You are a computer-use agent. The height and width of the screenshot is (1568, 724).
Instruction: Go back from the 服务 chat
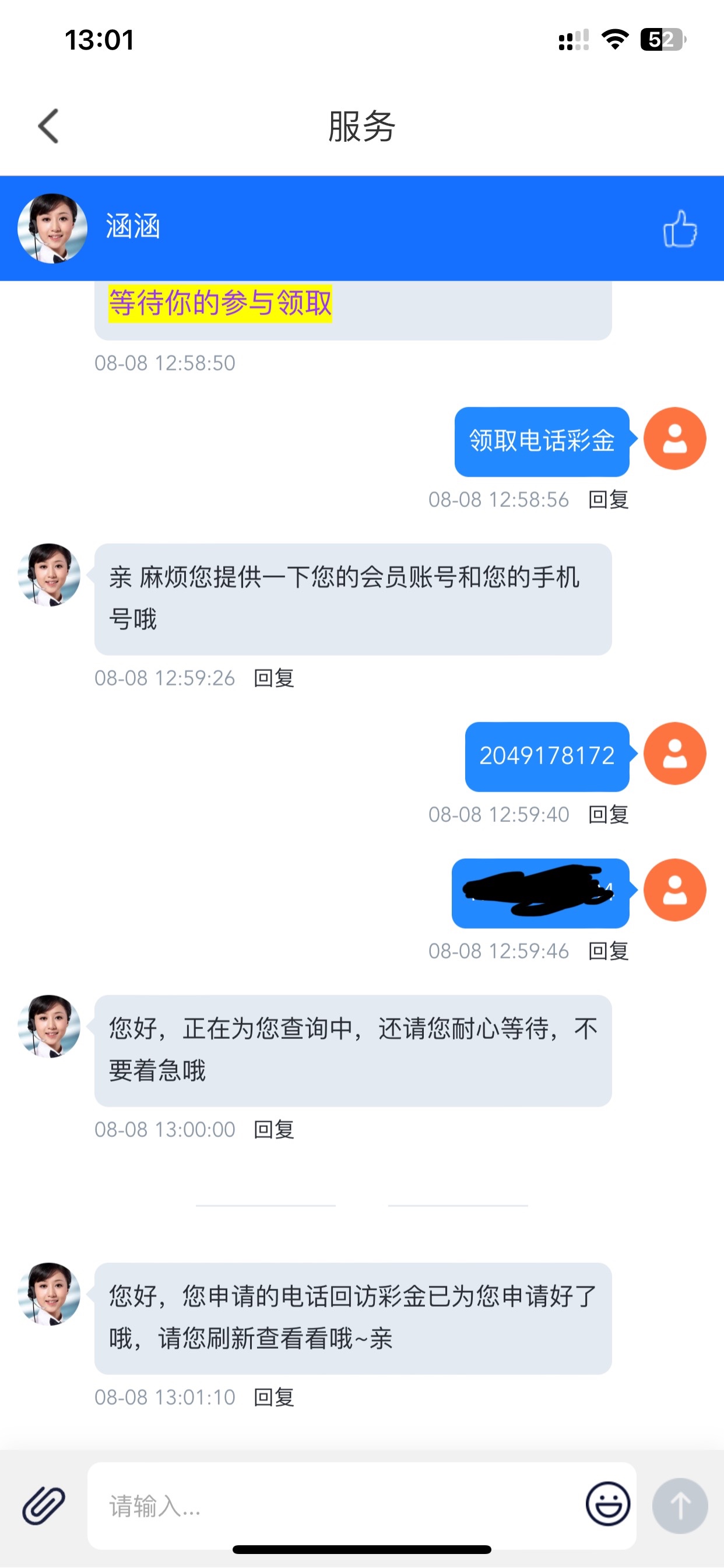48,127
